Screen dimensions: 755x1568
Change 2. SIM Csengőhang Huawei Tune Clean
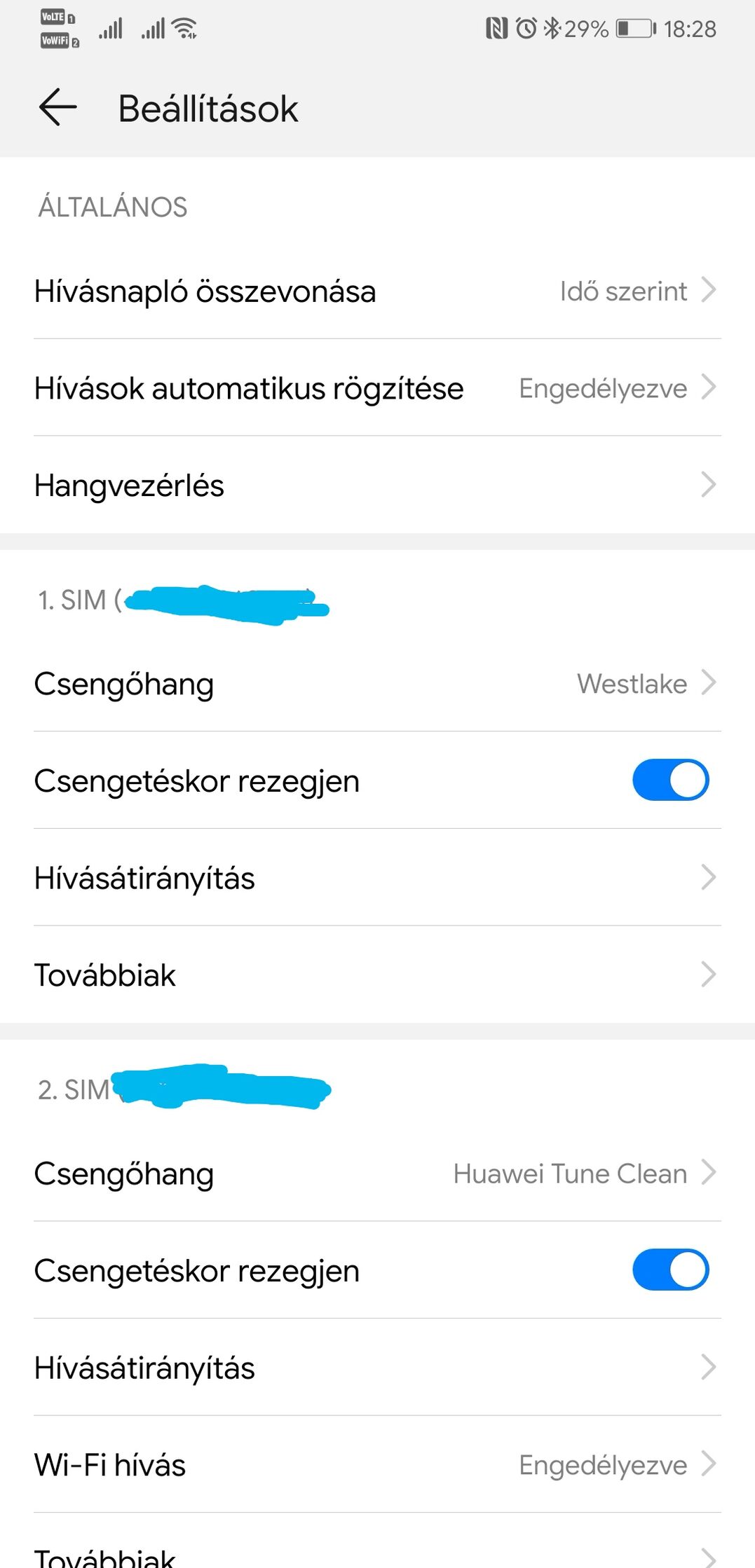(x=377, y=1173)
